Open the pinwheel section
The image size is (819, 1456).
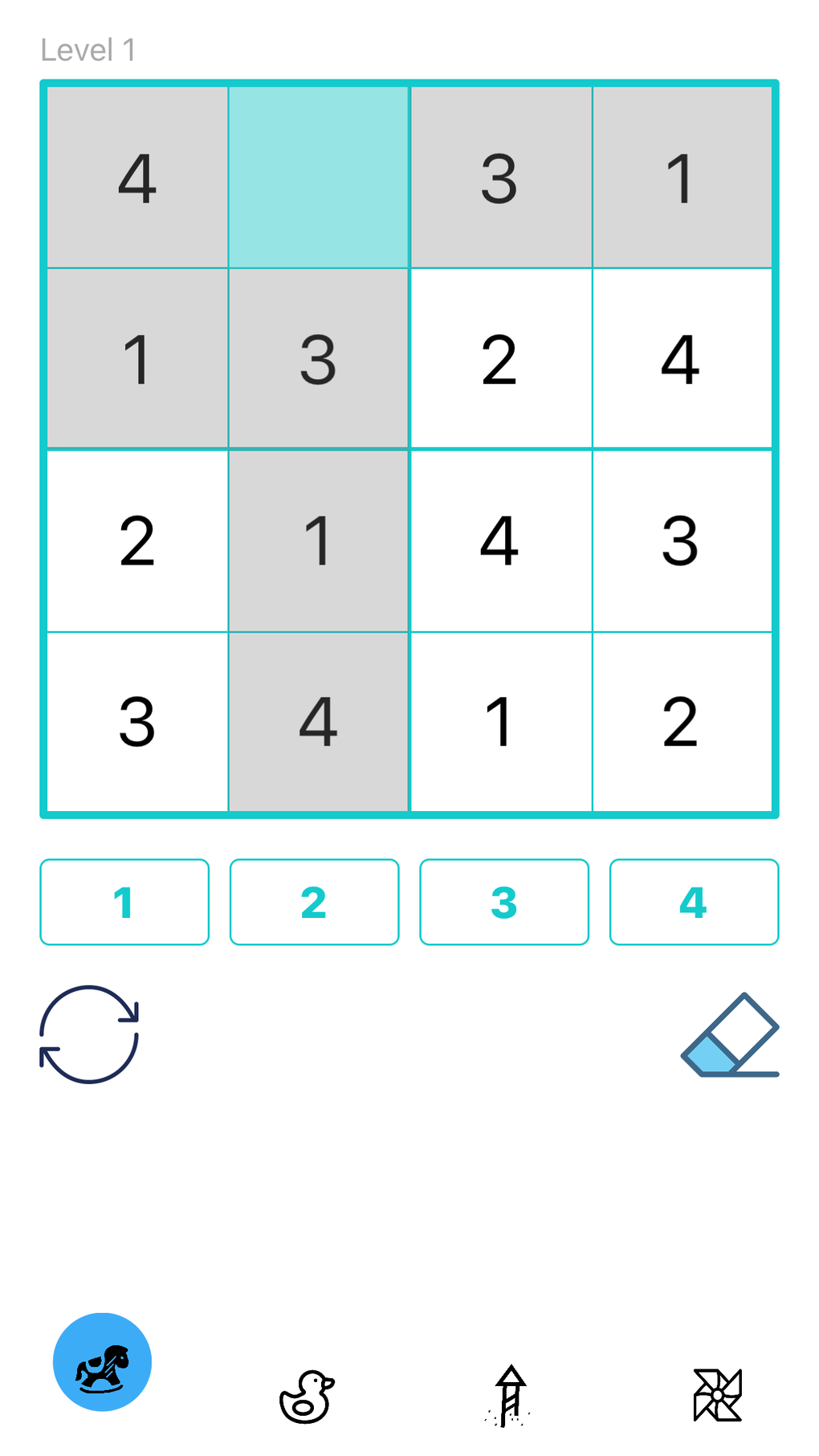coord(716,1396)
